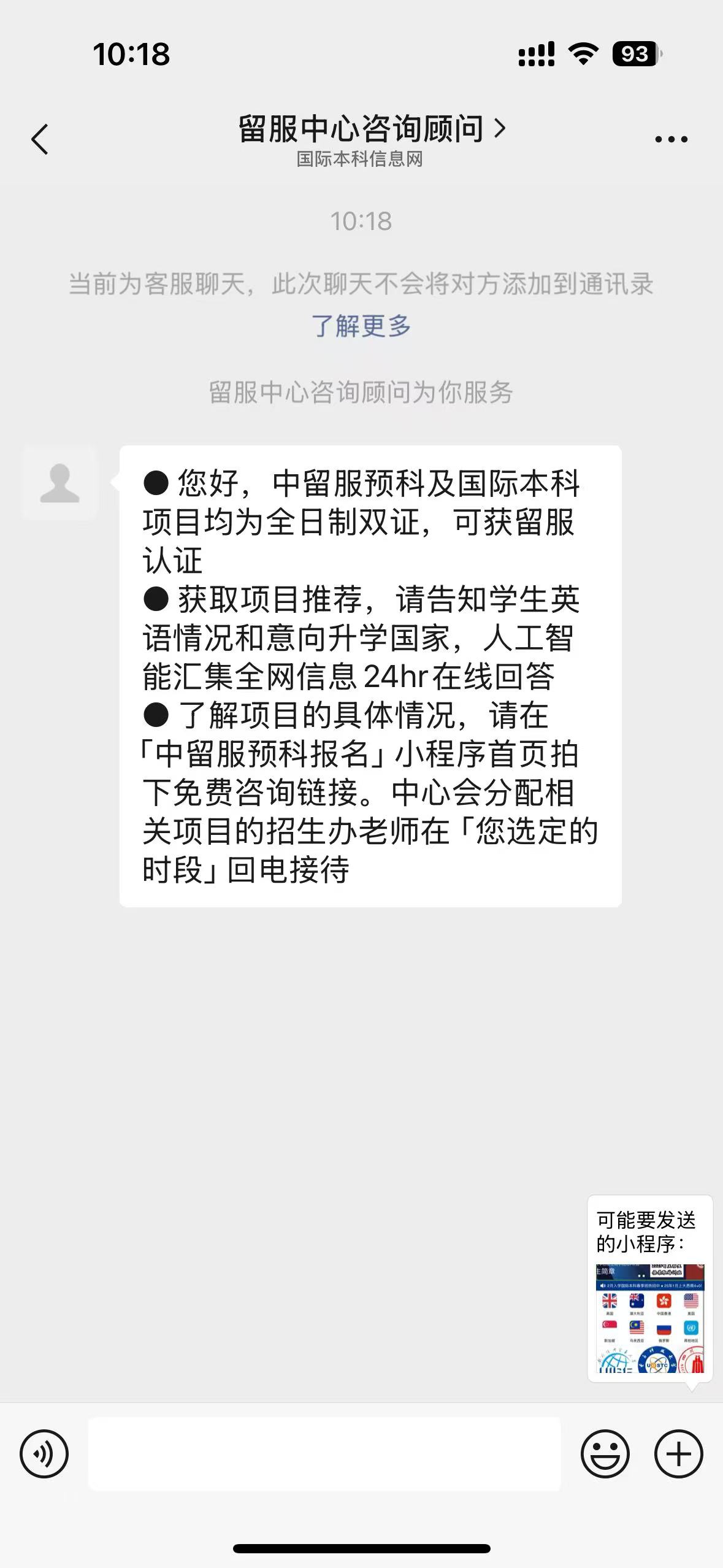This screenshot has width=723, height=1568.
Task: Focus the message text field
Action: [x=324, y=1453]
